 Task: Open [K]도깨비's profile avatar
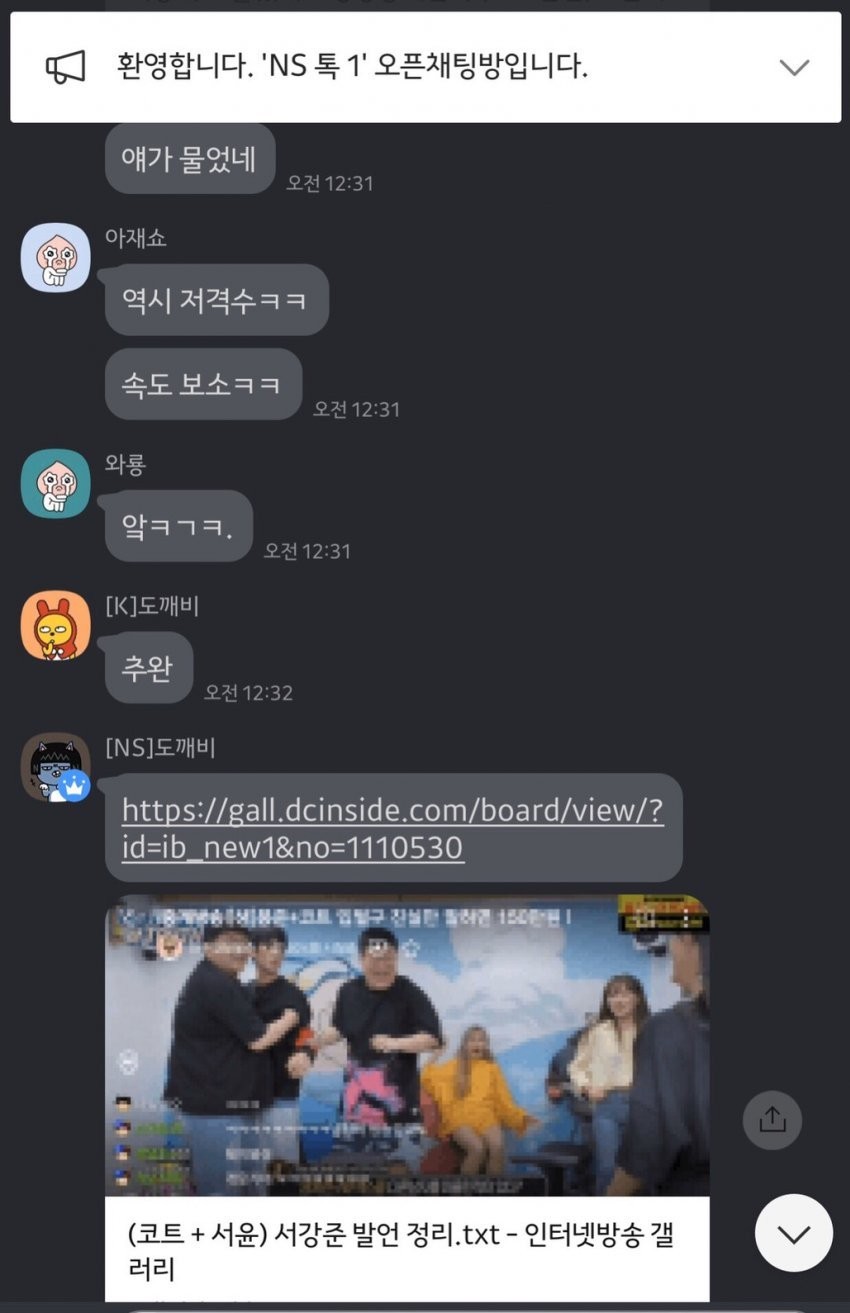pyautogui.click(x=56, y=625)
